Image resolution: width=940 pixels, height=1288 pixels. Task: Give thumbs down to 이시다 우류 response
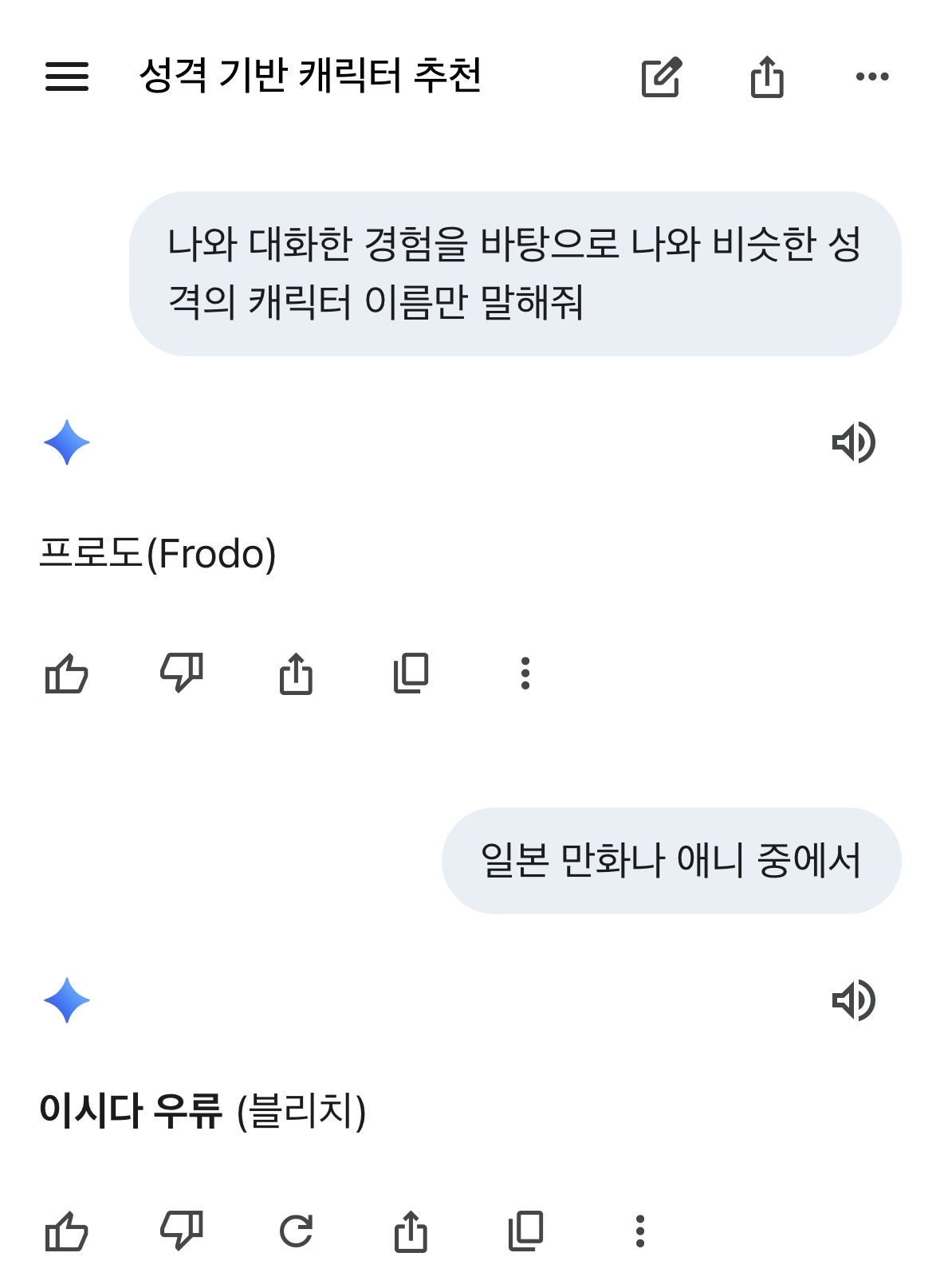pos(182,1231)
